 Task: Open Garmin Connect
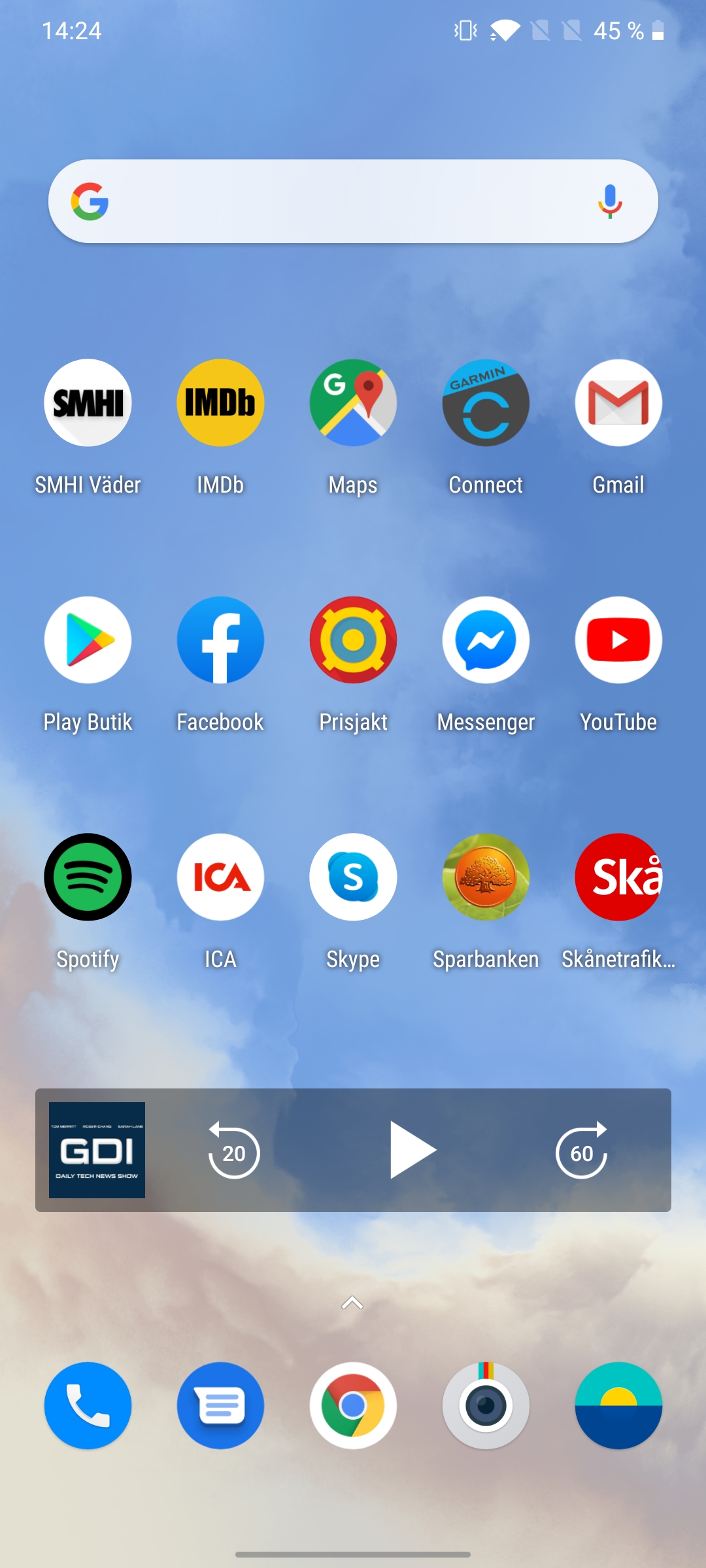click(486, 403)
